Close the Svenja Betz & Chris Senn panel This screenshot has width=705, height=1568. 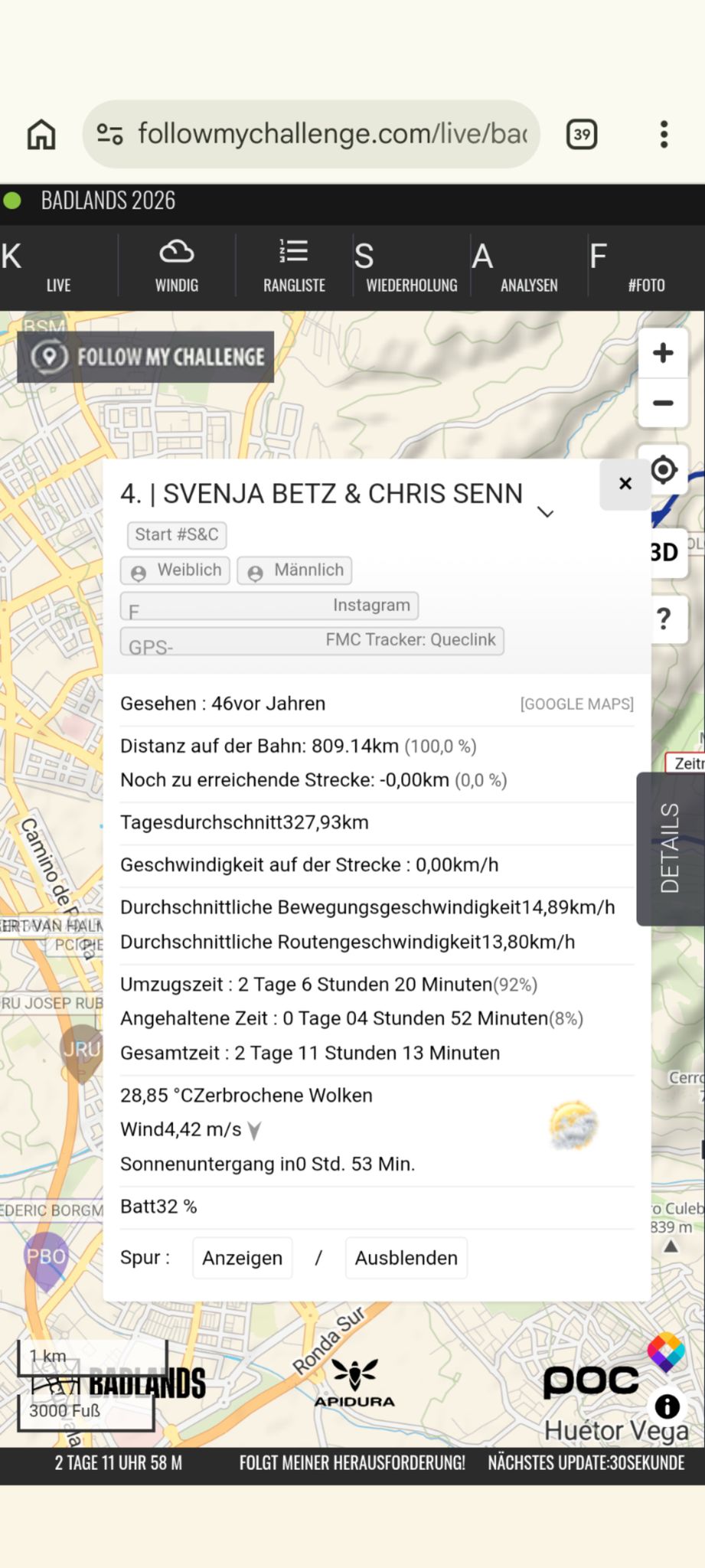click(x=625, y=484)
